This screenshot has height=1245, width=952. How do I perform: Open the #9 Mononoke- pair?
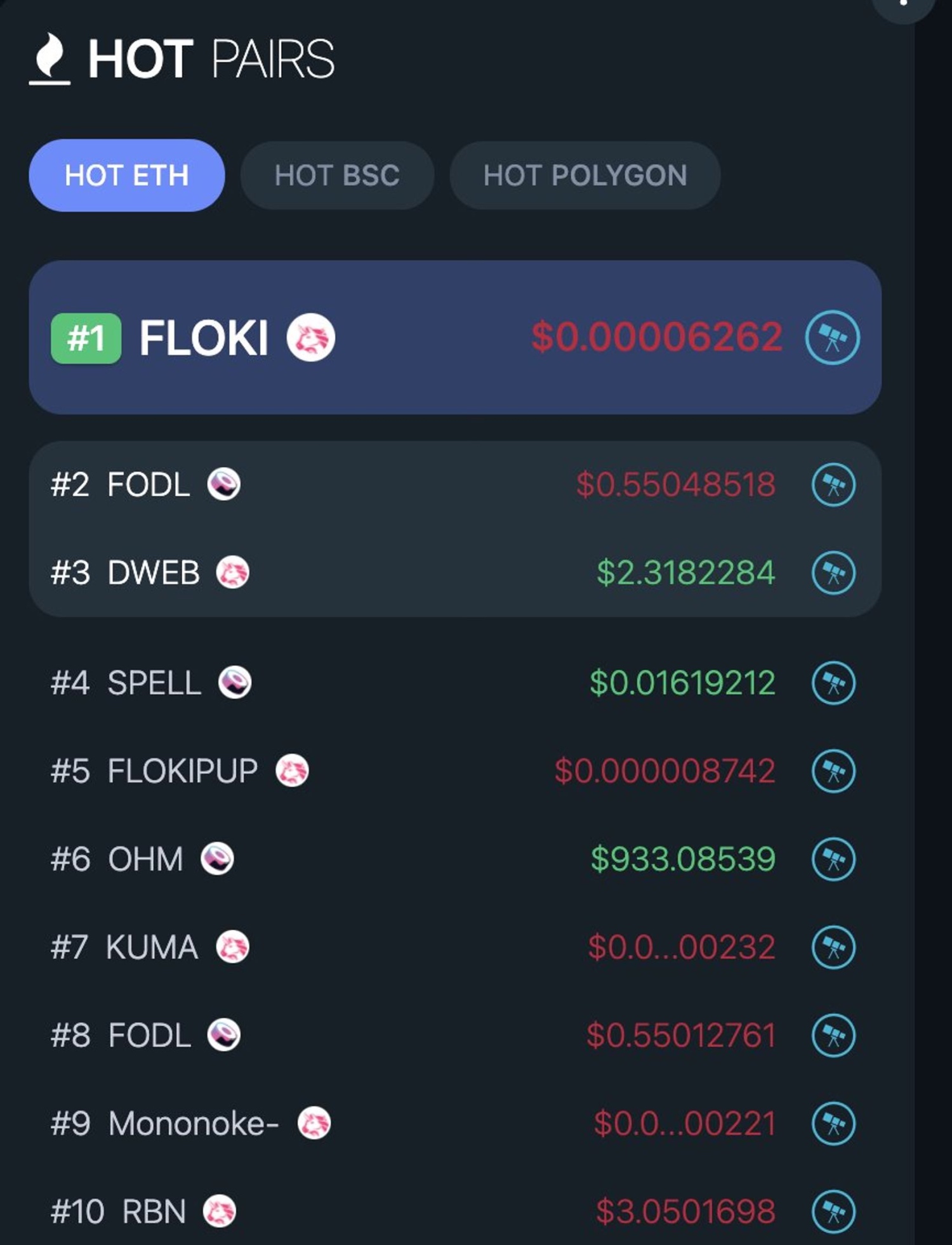tap(194, 1124)
